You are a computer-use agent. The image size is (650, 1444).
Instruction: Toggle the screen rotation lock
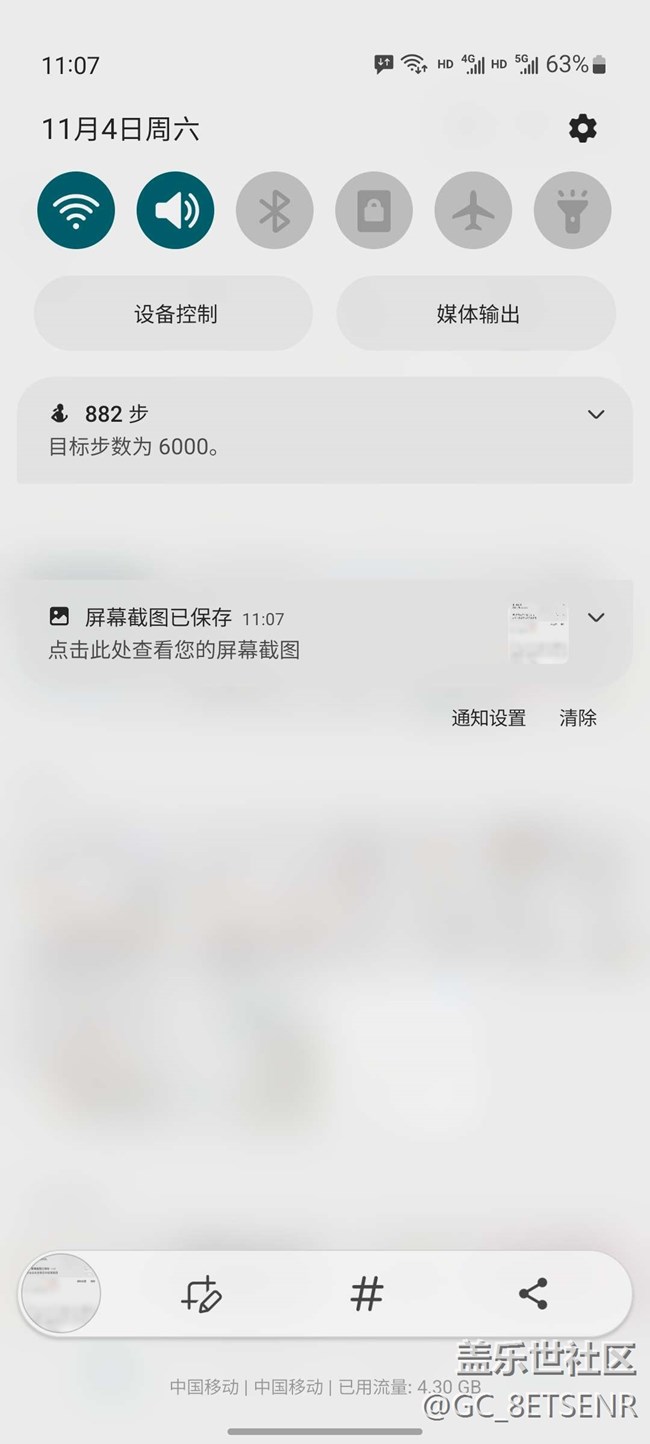[373, 211]
